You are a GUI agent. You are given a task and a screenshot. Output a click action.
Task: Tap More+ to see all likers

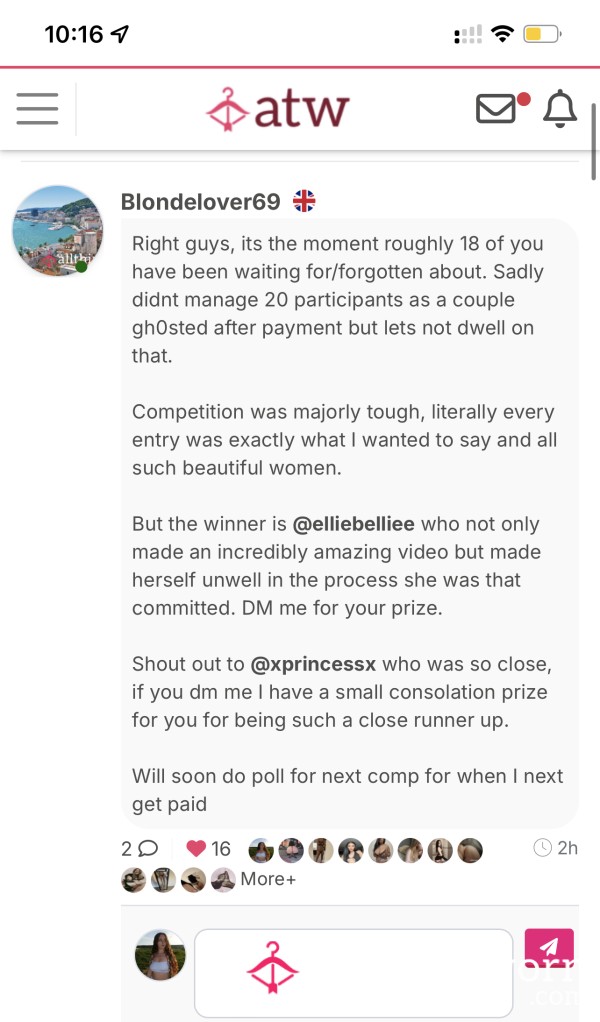point(268,879)
